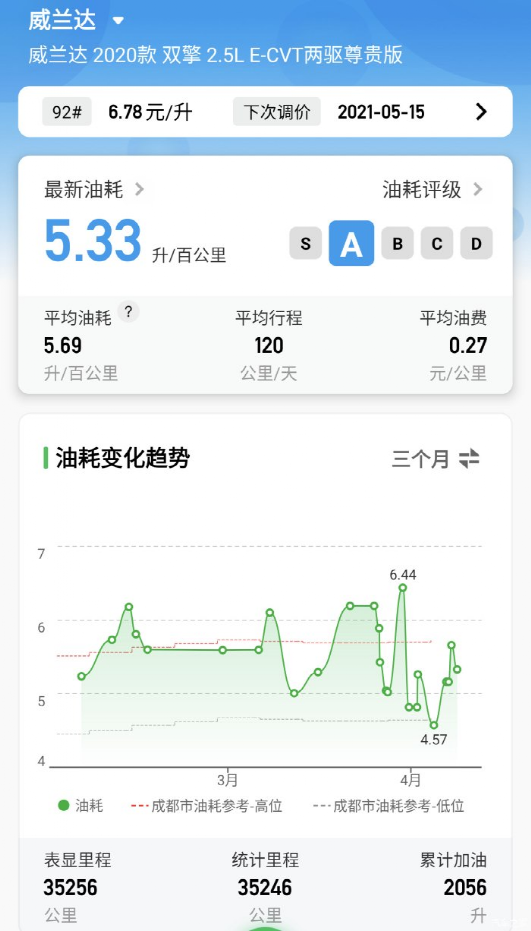531x931 pixels.
Task: Open the 威兰达 vehicle dropdown
Action: click(x=118, y=21)
